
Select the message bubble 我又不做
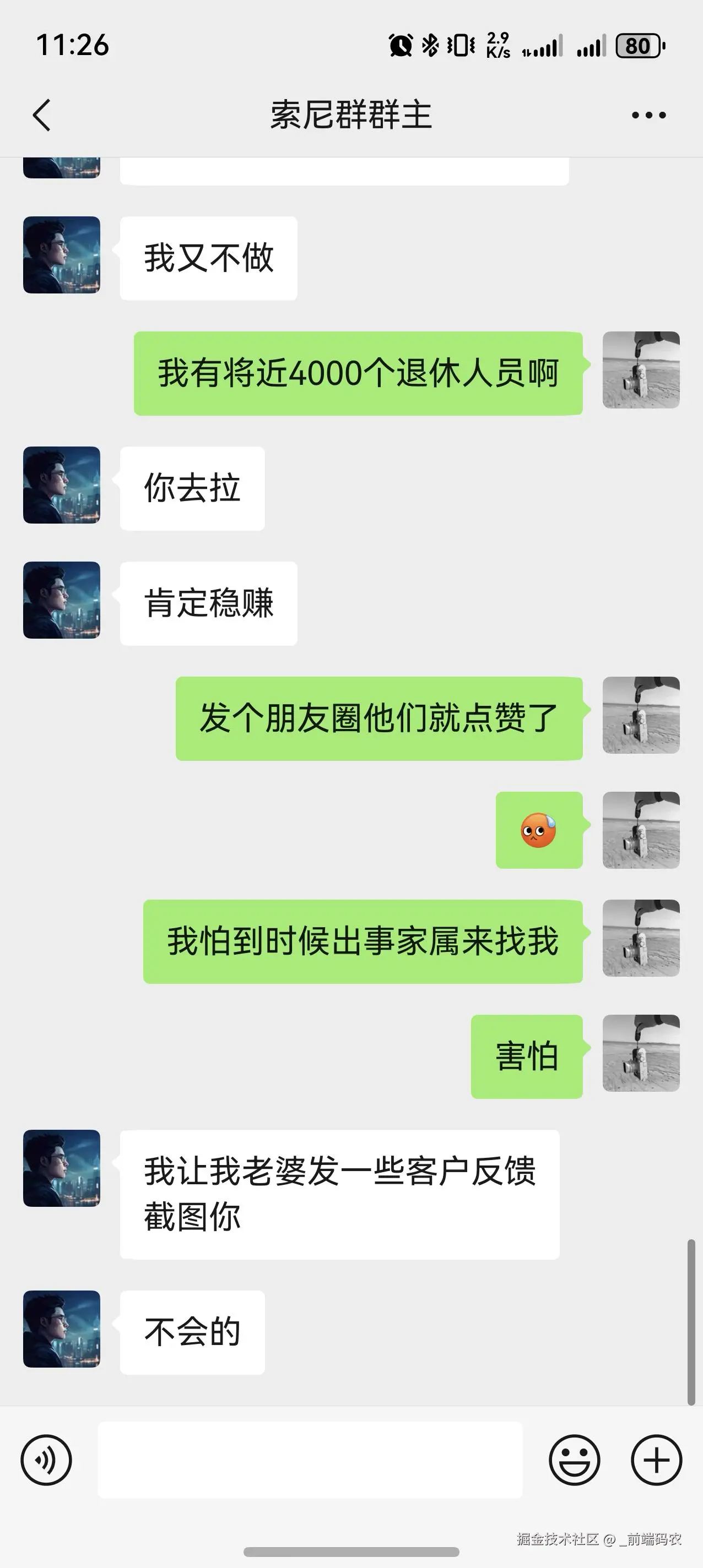pyautogui.click(x=208, y=258)
